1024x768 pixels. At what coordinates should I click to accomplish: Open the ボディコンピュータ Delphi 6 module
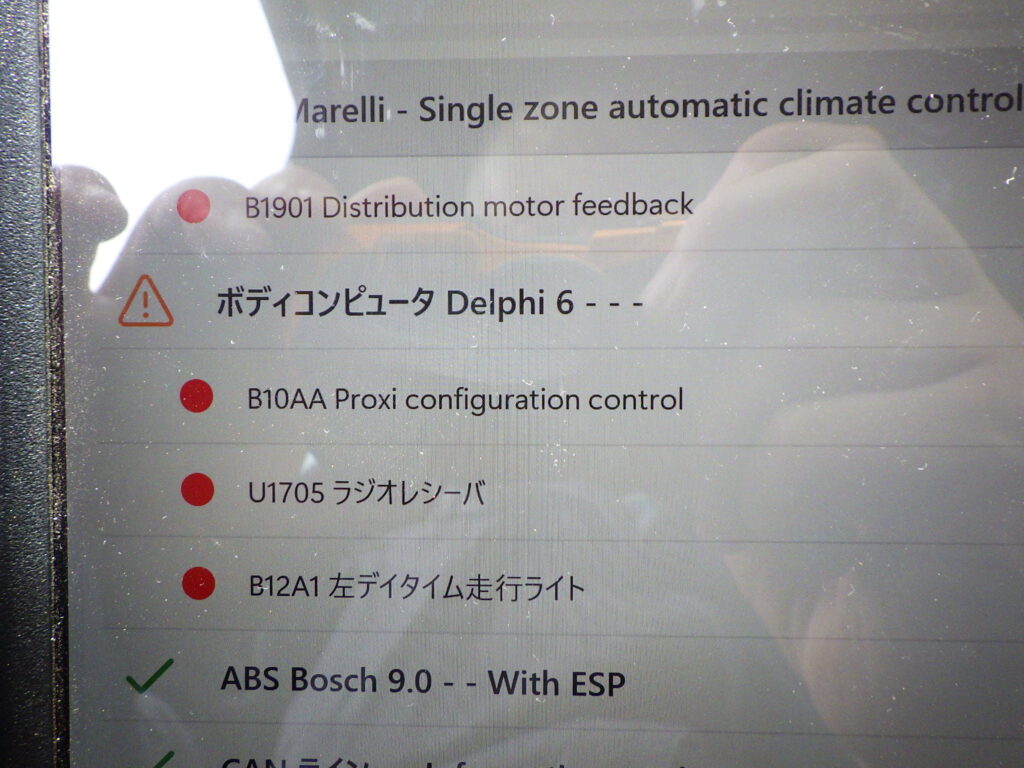point(429,302)
